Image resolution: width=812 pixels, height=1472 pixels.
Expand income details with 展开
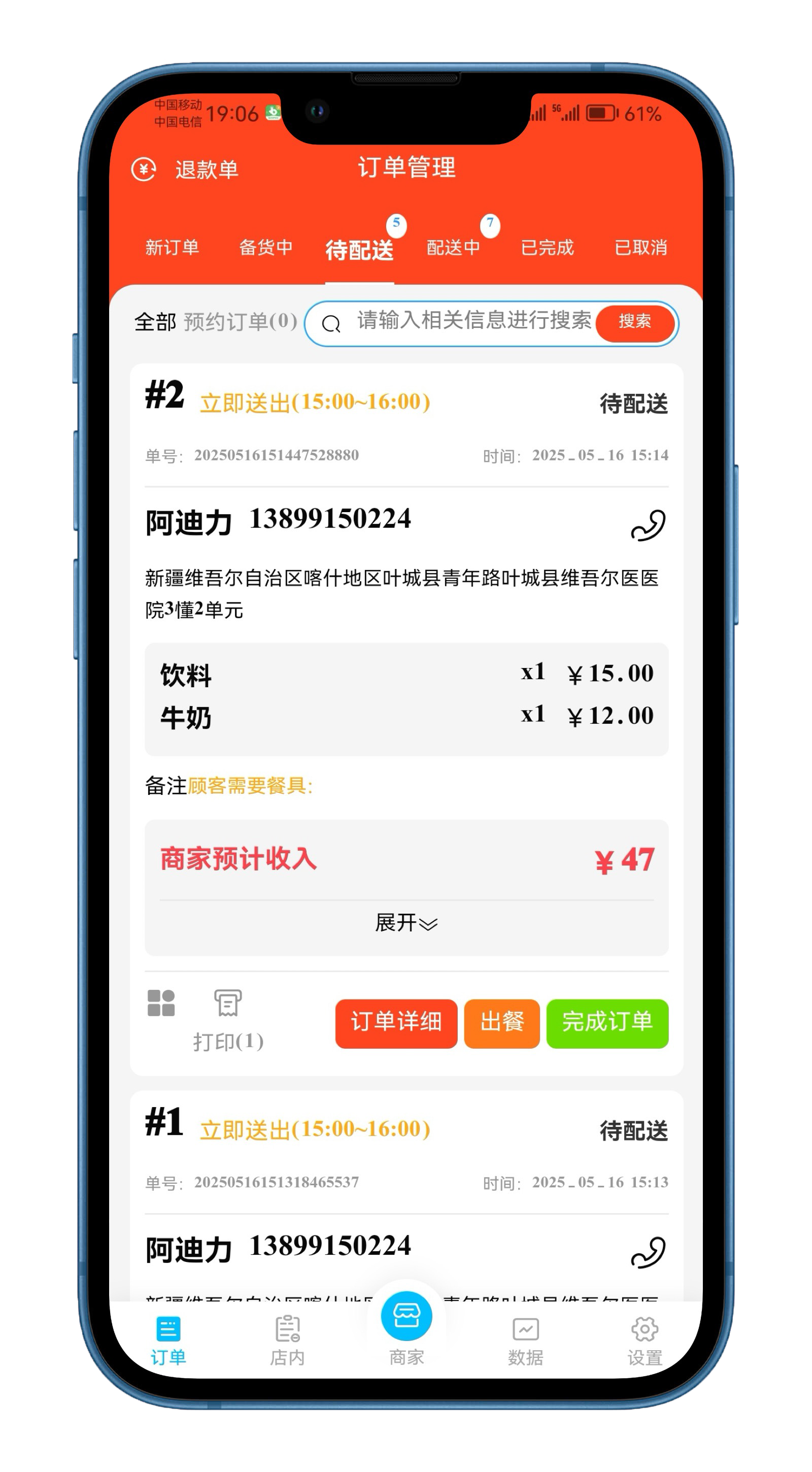point(405,923)
